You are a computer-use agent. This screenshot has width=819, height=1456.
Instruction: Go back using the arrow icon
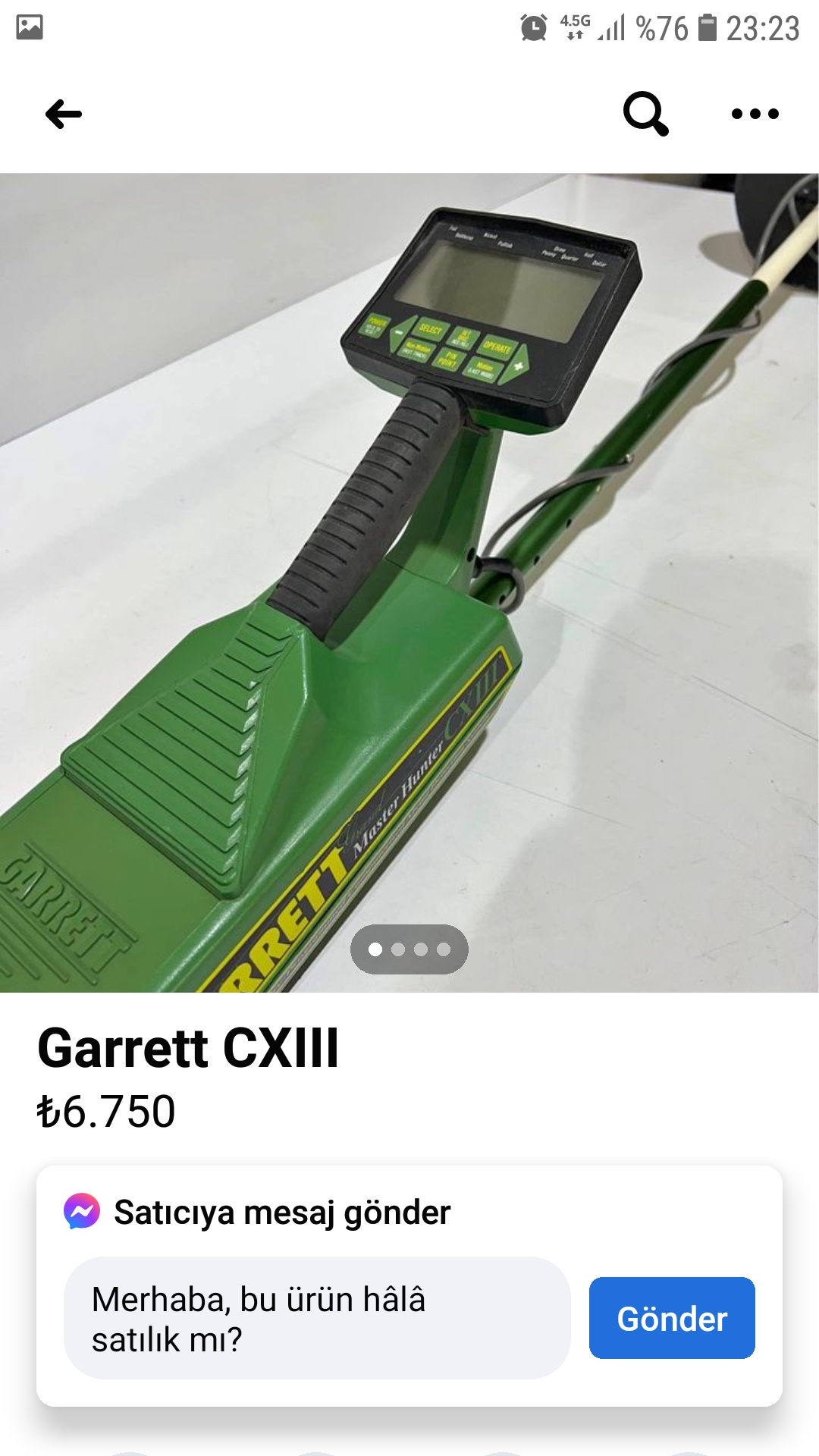click(64, 115)
